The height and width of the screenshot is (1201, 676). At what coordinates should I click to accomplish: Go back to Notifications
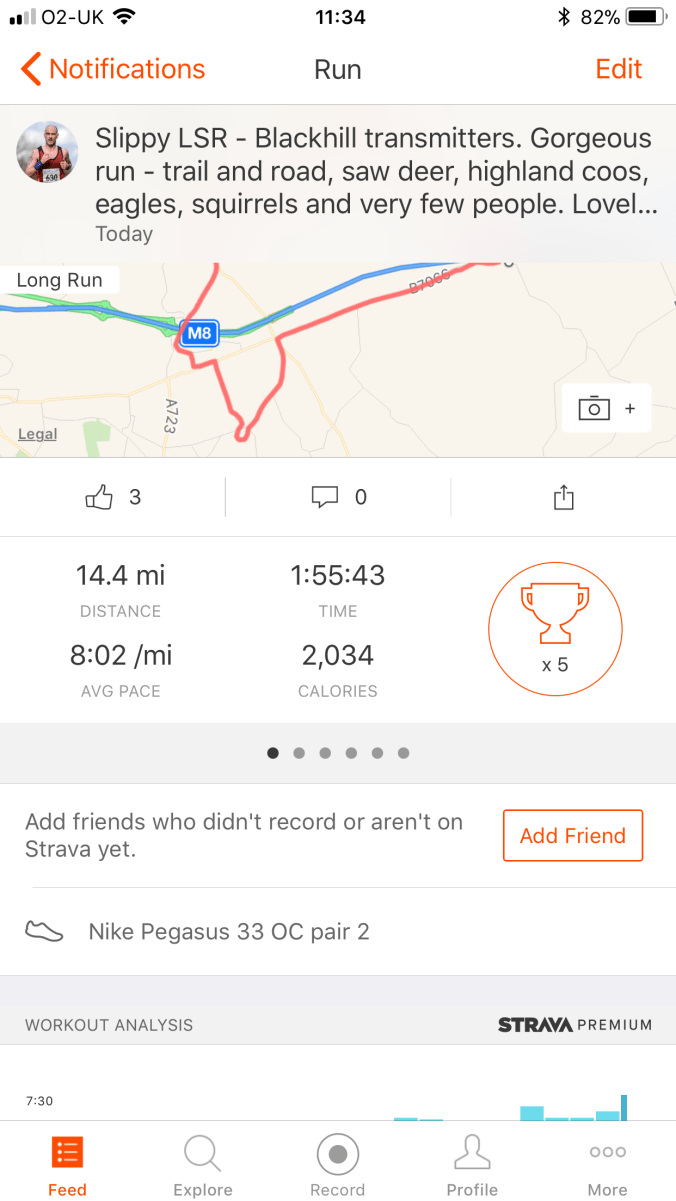click(x=112, y=69)
